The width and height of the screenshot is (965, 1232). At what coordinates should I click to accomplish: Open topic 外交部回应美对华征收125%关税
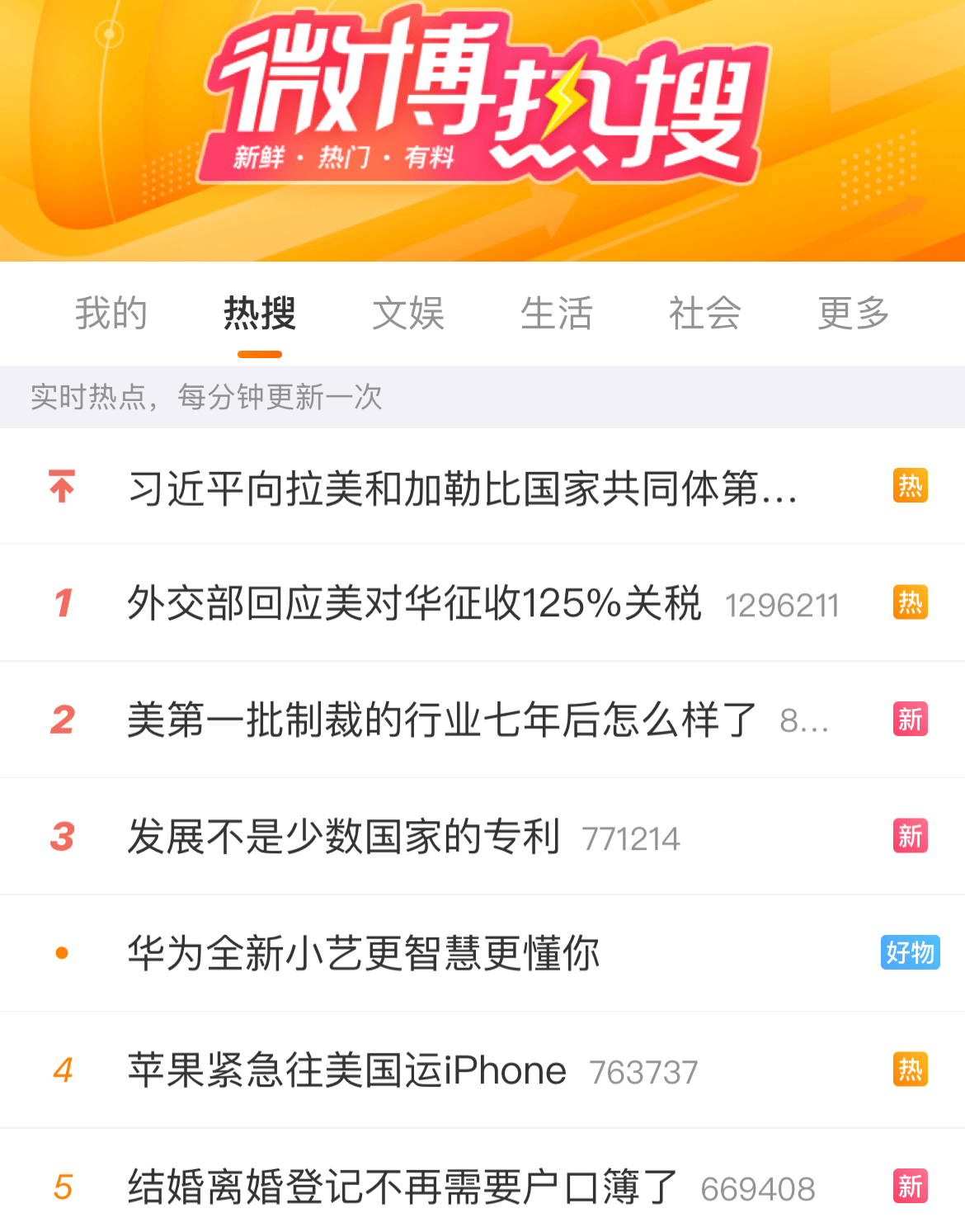[x=414, y=603]
